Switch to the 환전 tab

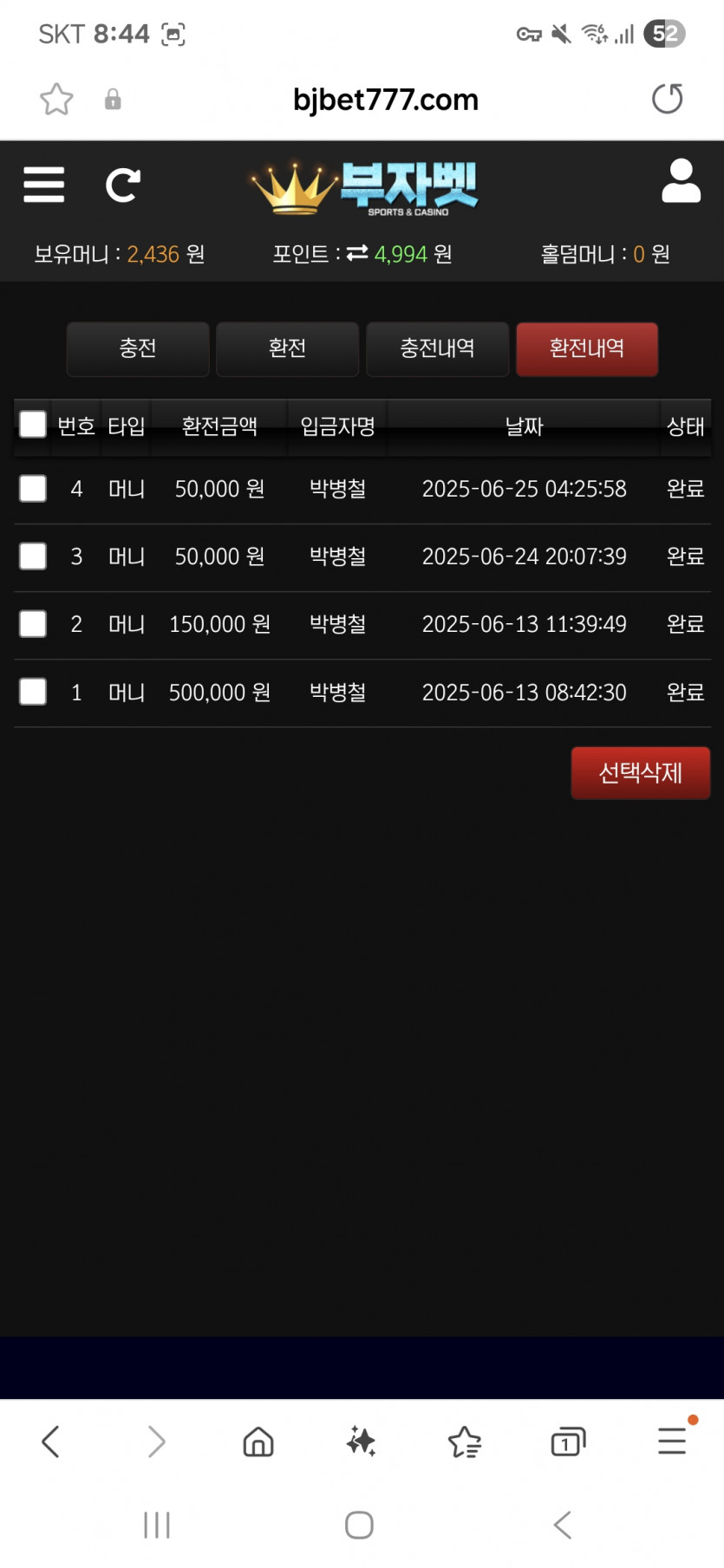(287, 348)
